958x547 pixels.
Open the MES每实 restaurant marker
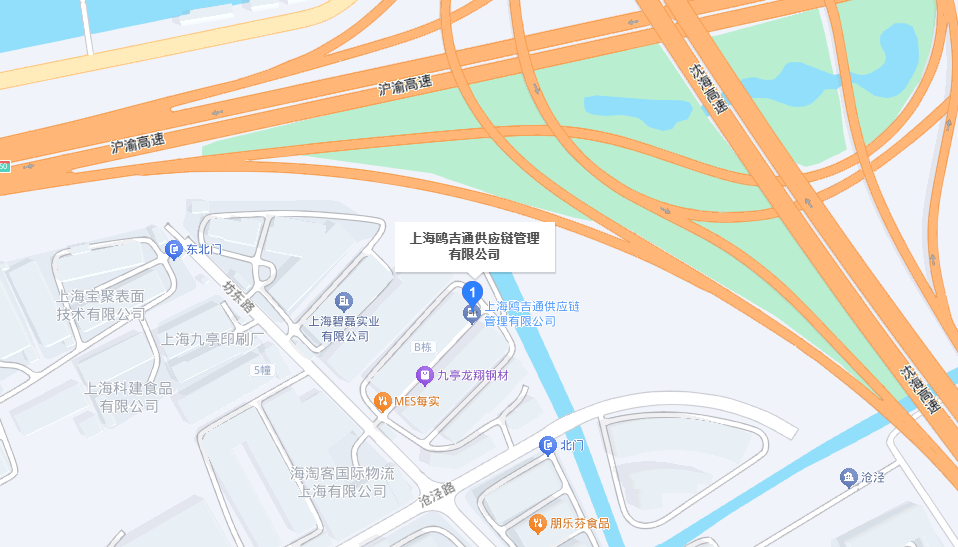click(x=382, y=401)
